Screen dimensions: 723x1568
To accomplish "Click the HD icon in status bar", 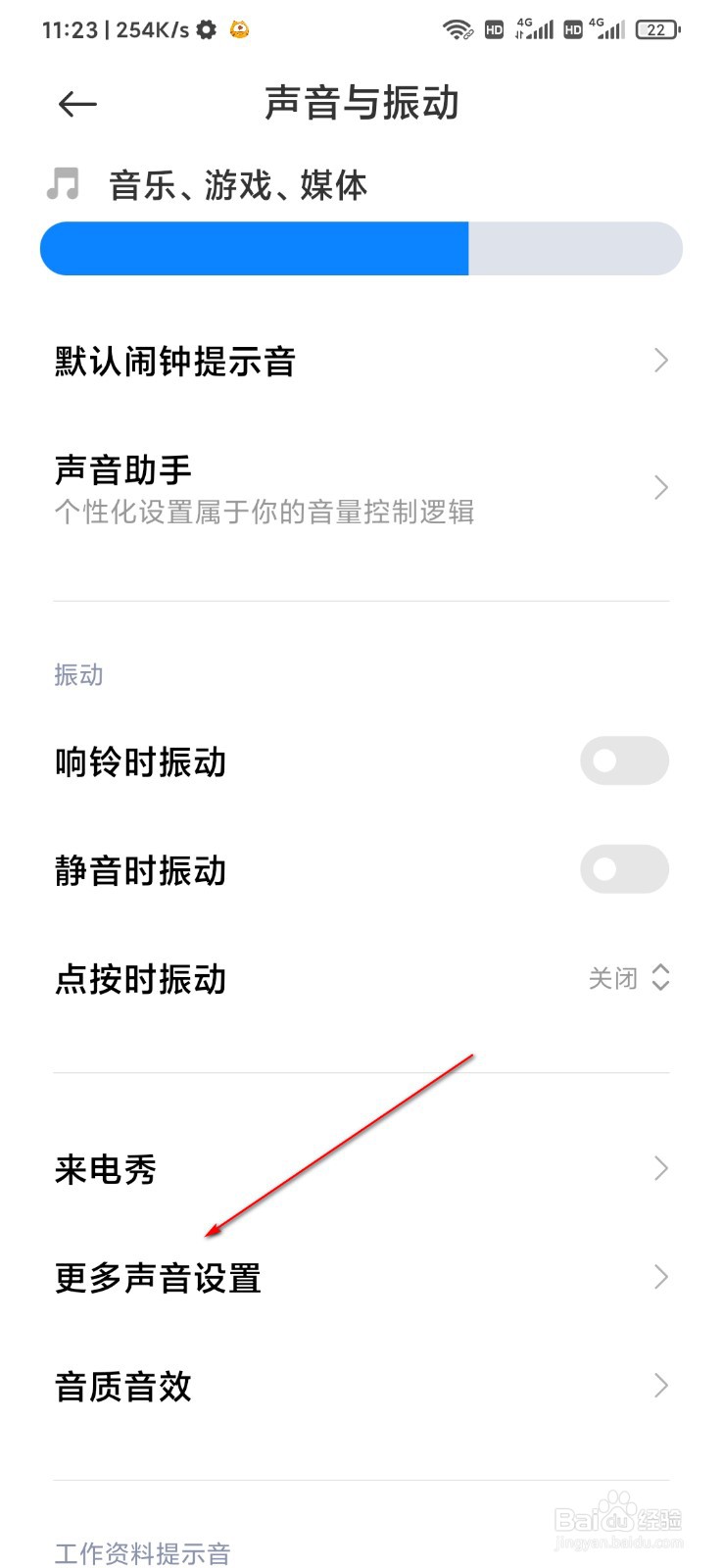I will pos(495,29).
